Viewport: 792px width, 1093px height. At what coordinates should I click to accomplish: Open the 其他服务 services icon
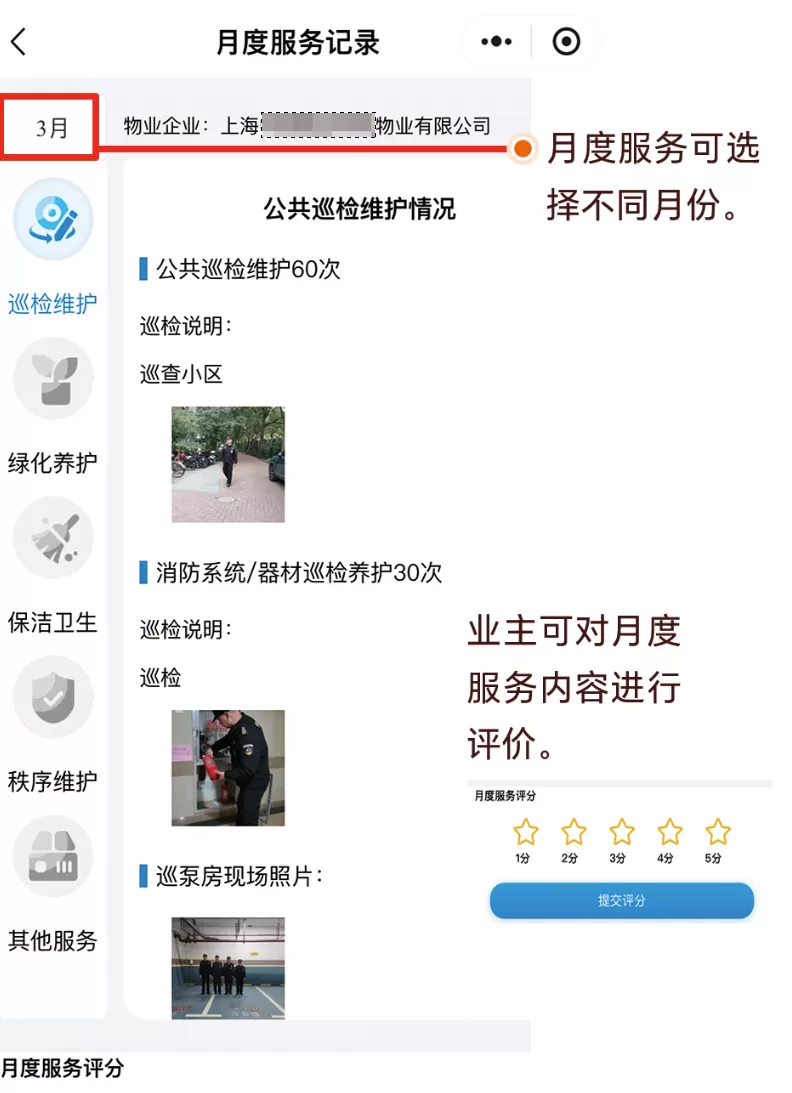pyautogui.click(x=52, y=856)
